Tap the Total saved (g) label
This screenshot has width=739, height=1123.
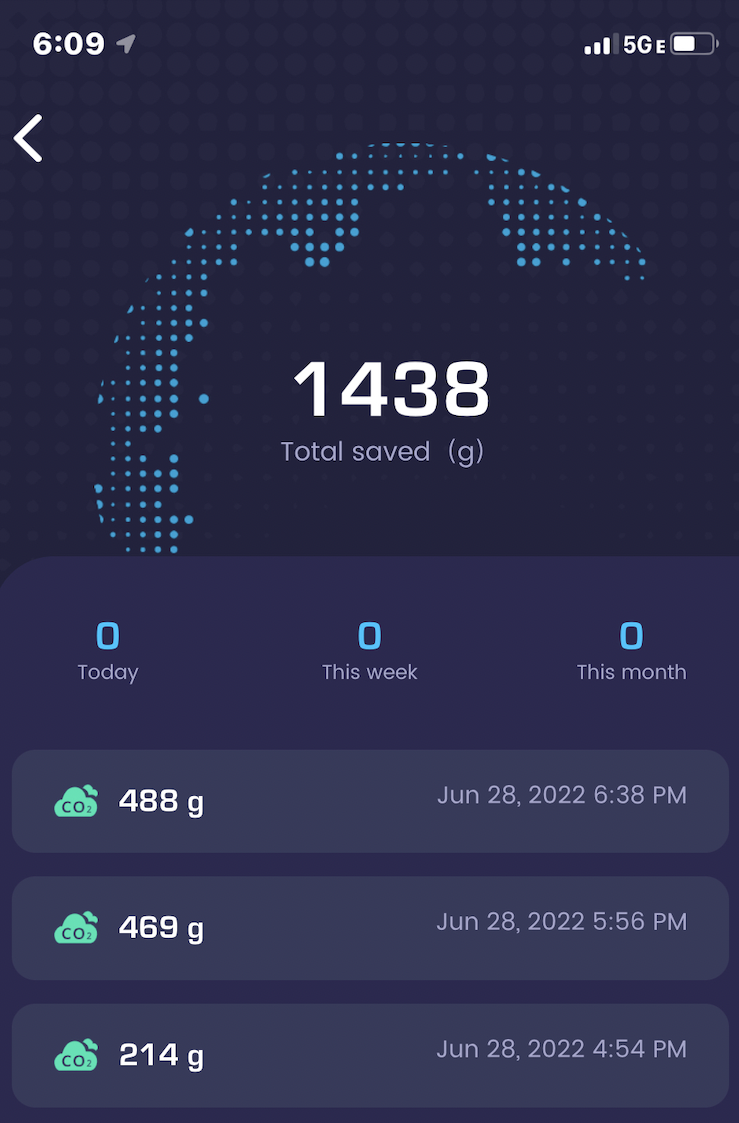coord(381,451)
